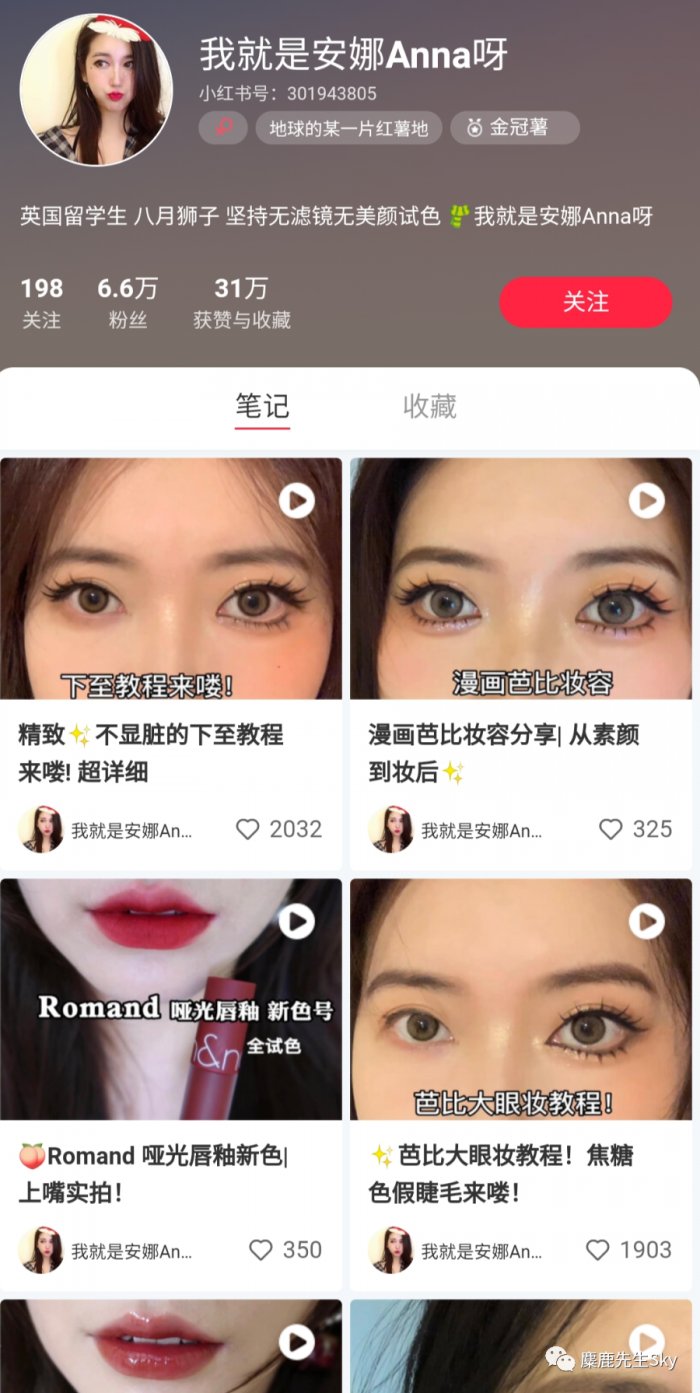Image resolution: width=700 pixels, height=1393 pixels.
Task: Open the 地球的某一片红薯地 location chip
Action: tap(348, 128)
